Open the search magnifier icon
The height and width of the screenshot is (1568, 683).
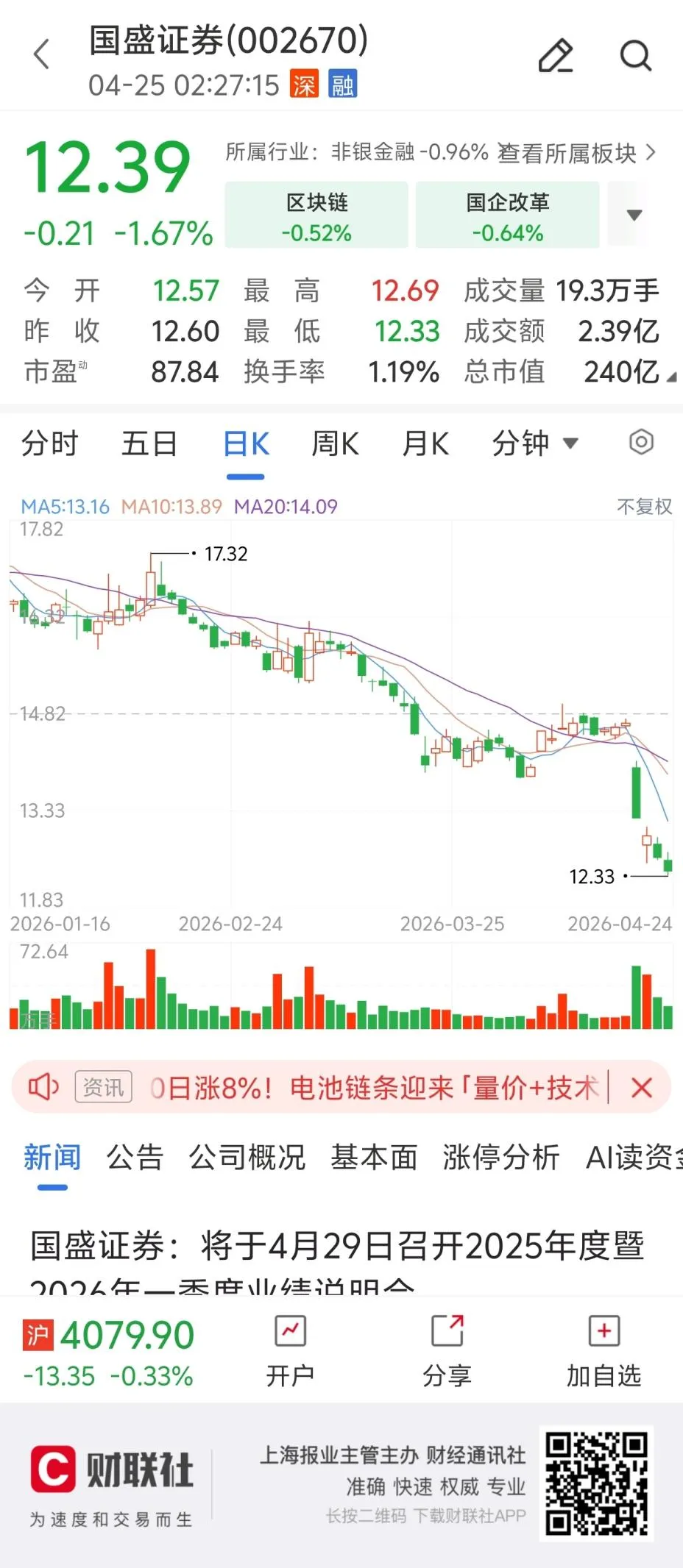point(635,56)
